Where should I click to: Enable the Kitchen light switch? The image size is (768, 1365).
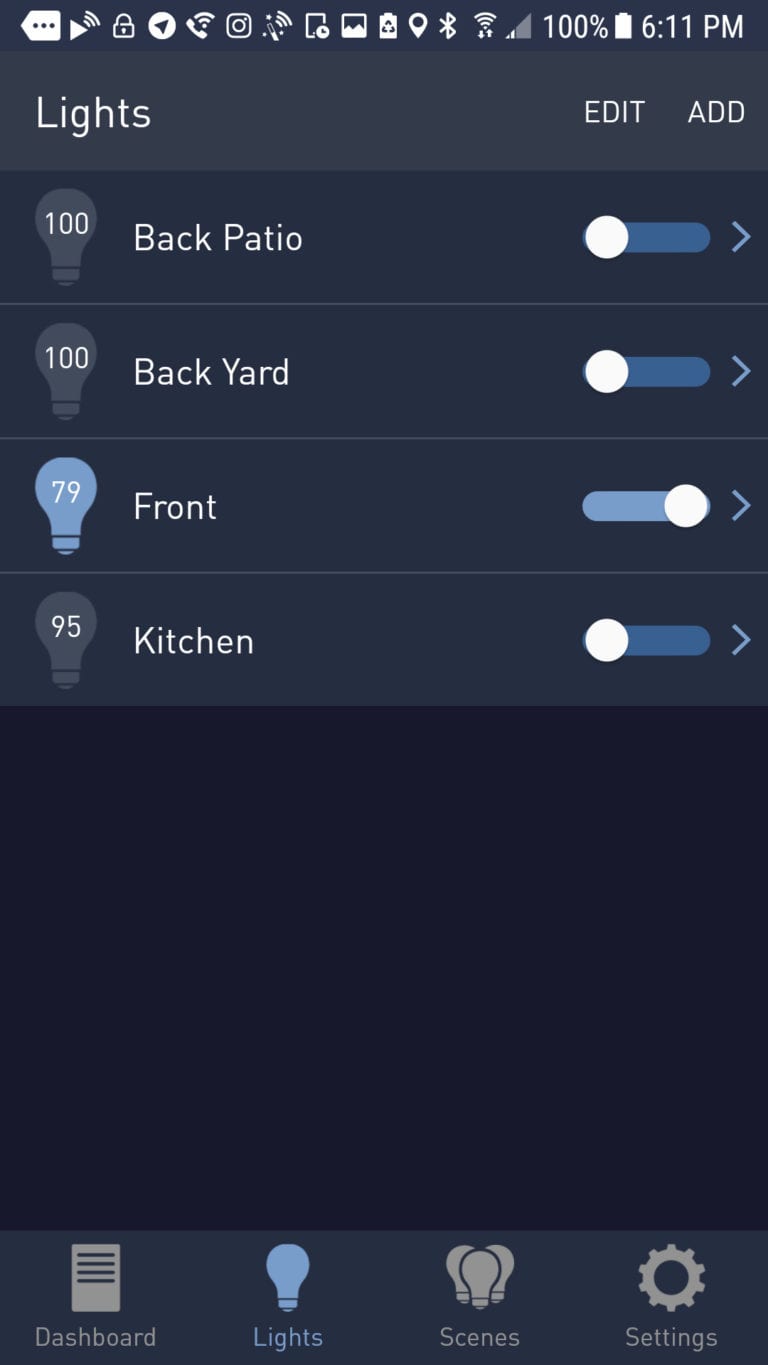point(646,640)
